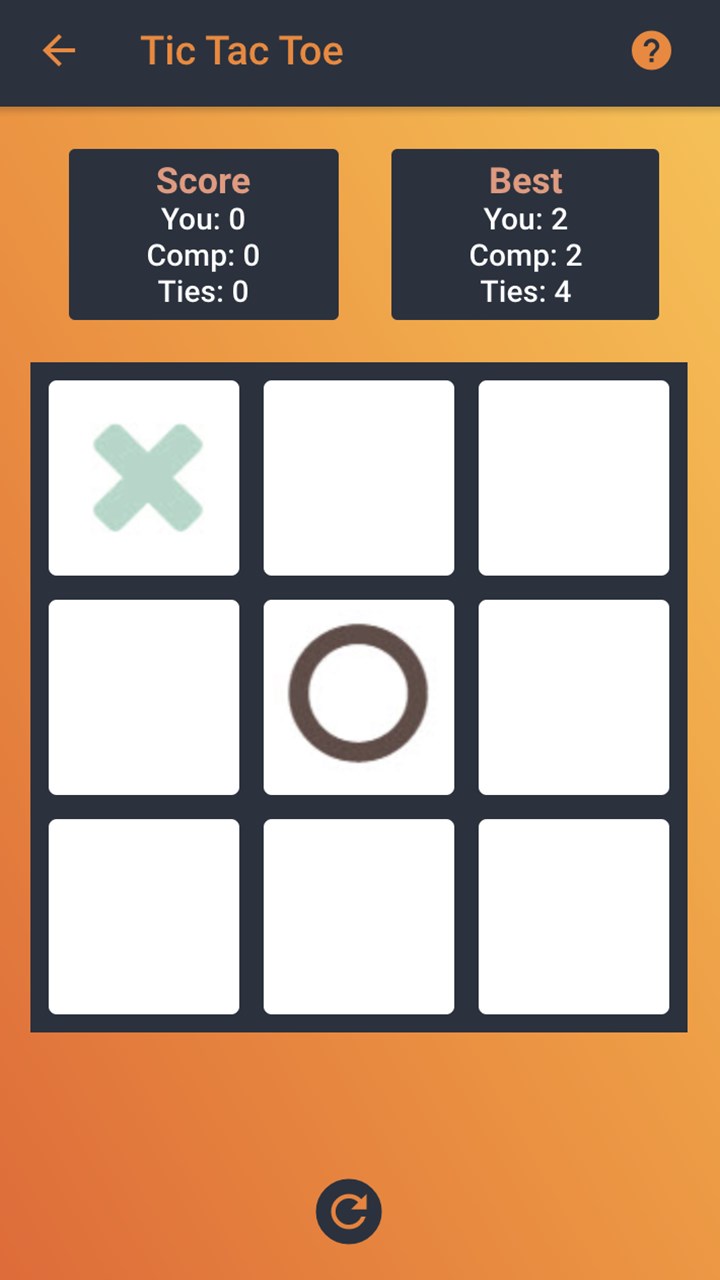Place a mark in the top middle cell
Screen dimensions: 720x1280
(359, 477)
